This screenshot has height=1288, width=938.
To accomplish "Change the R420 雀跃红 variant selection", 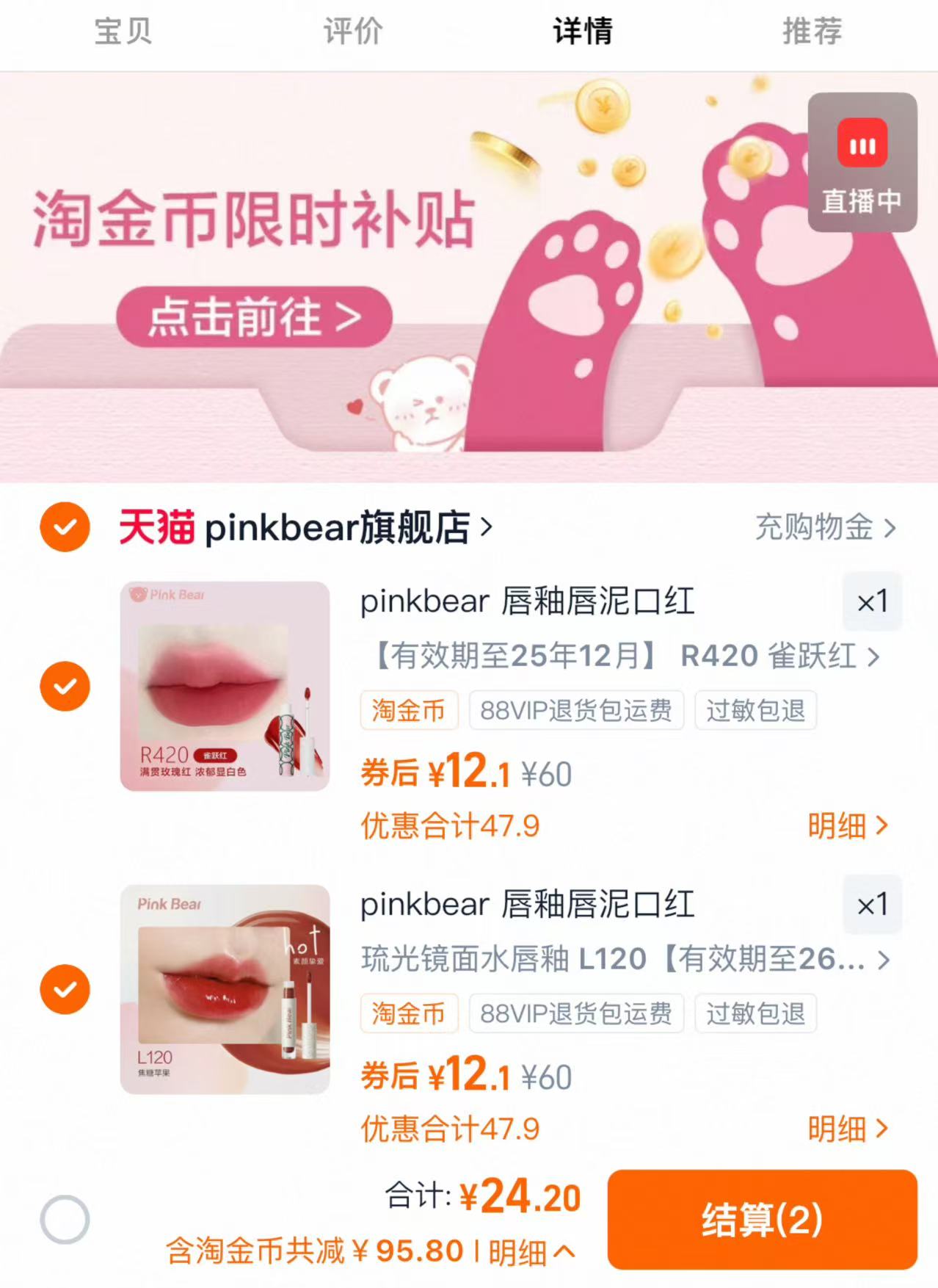I will pos(628,656).
